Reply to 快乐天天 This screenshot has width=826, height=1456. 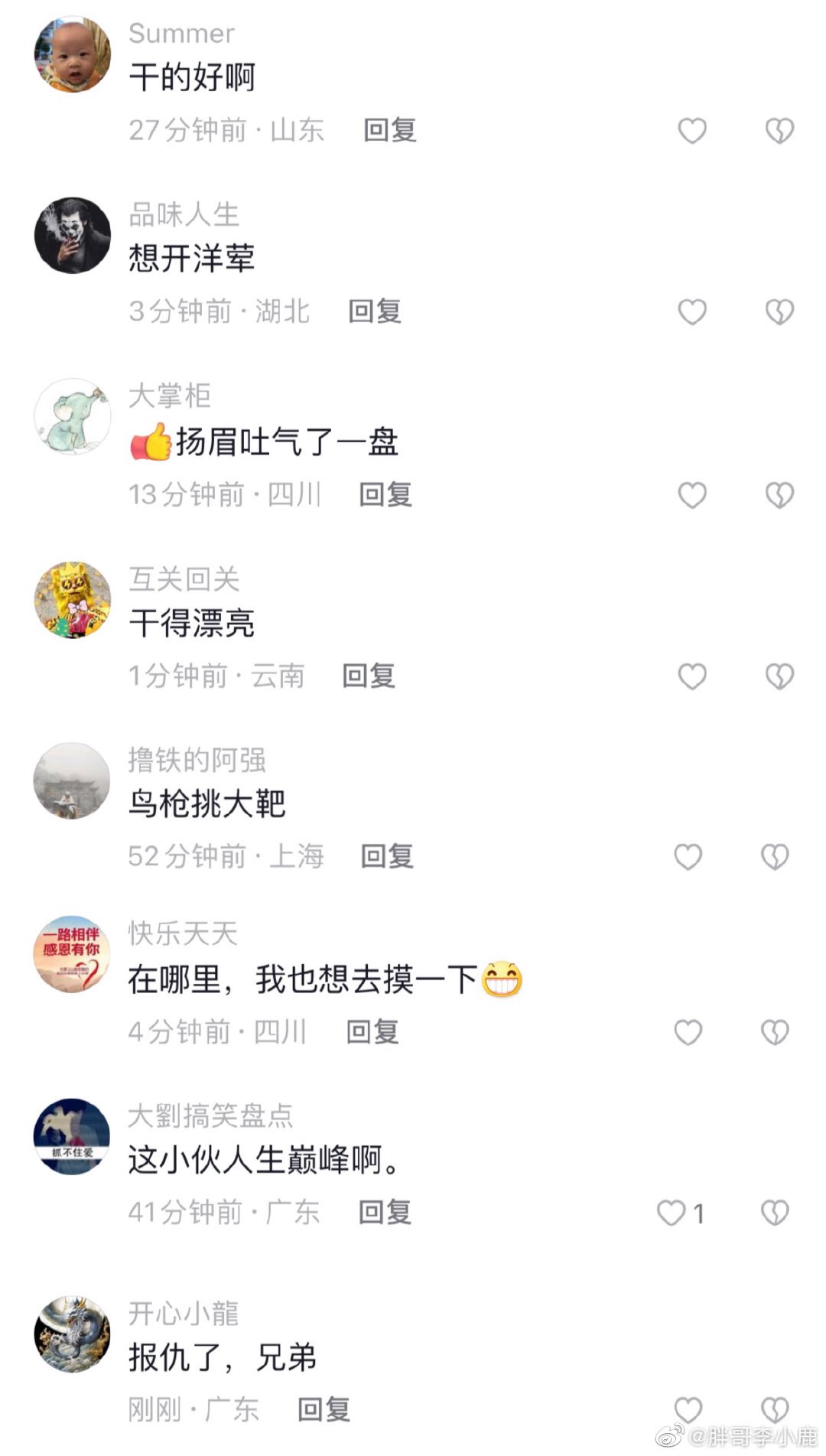(x=372, y=1032)
